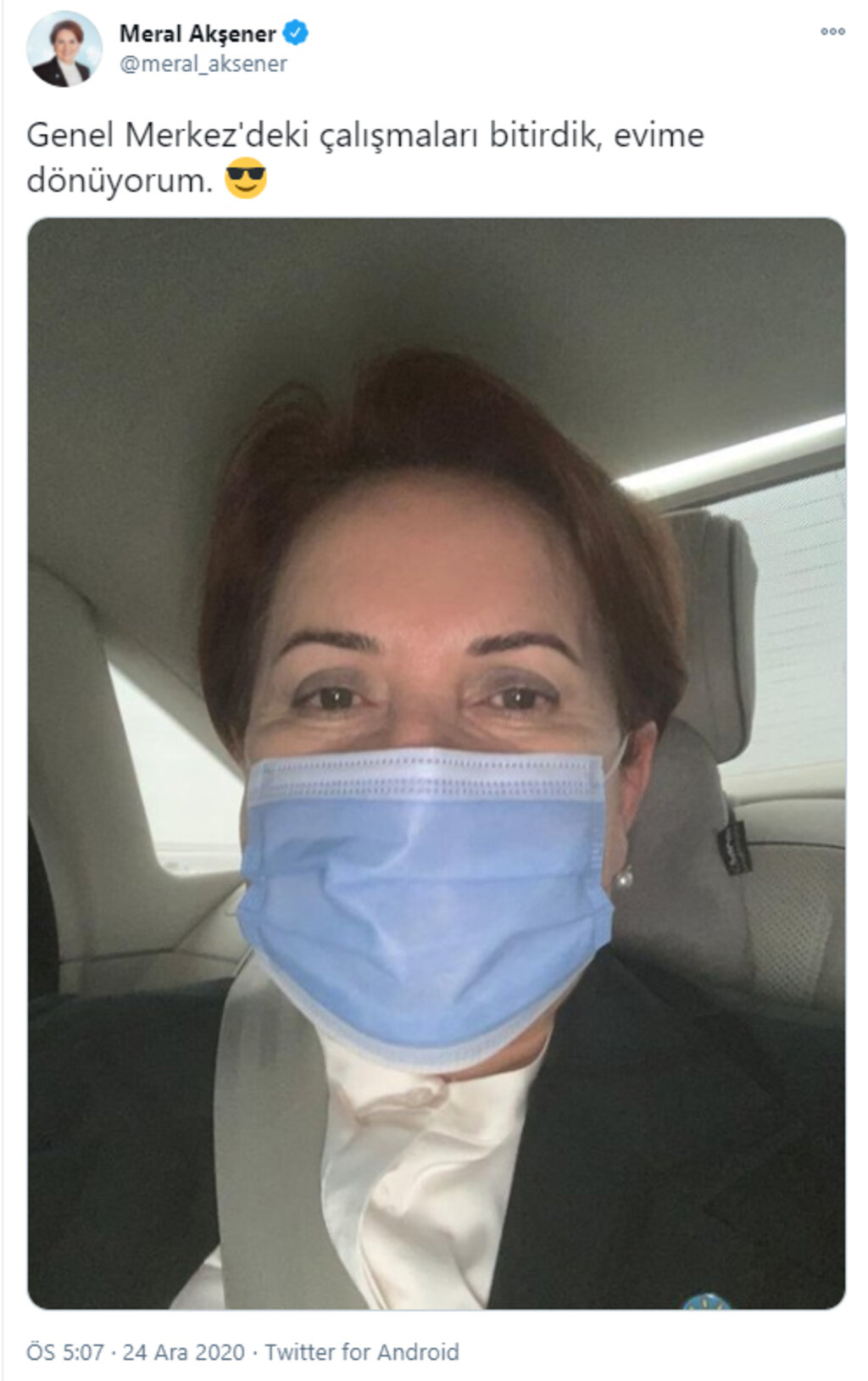Open the 24 Ara 2020 timestamp link

tap(183, 1351)
